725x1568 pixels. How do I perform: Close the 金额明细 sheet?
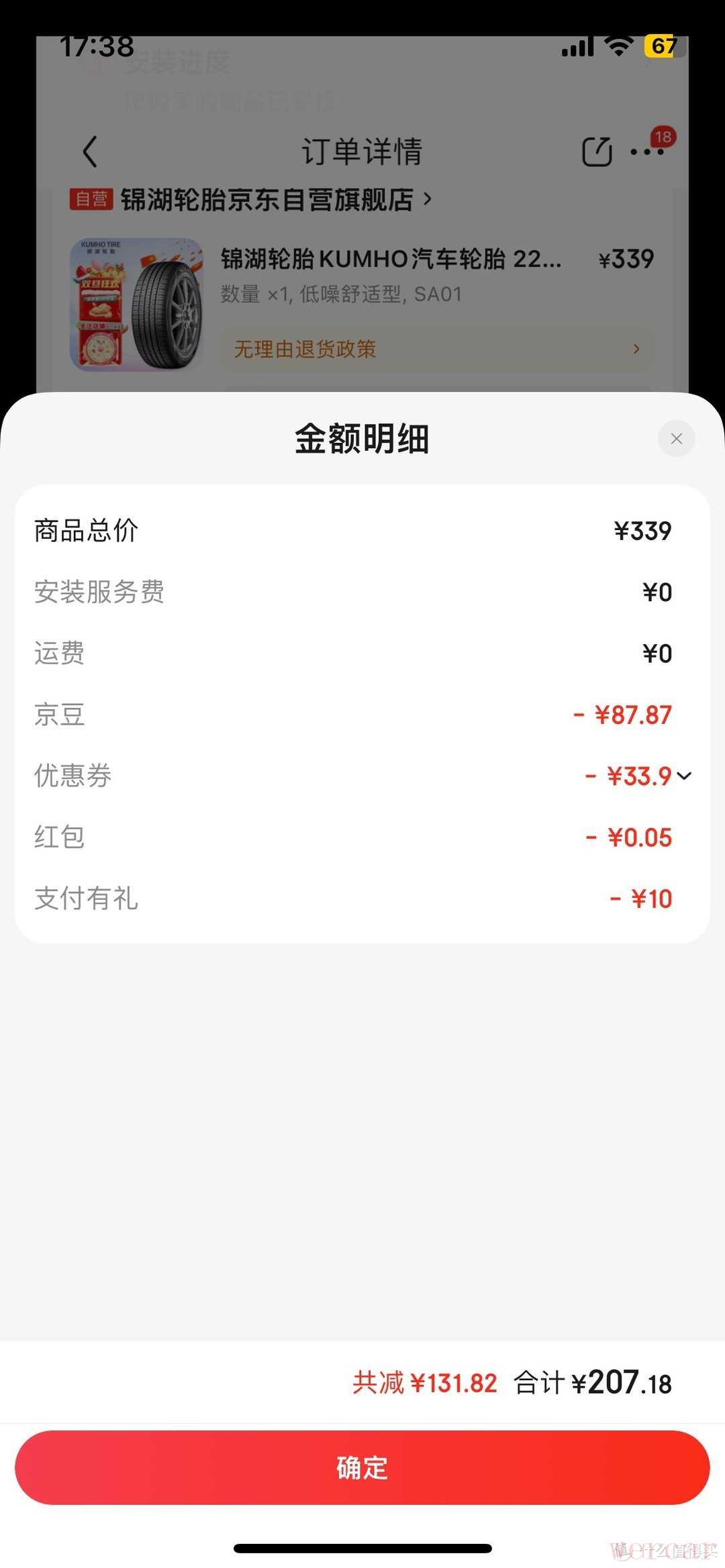point(676,439)
